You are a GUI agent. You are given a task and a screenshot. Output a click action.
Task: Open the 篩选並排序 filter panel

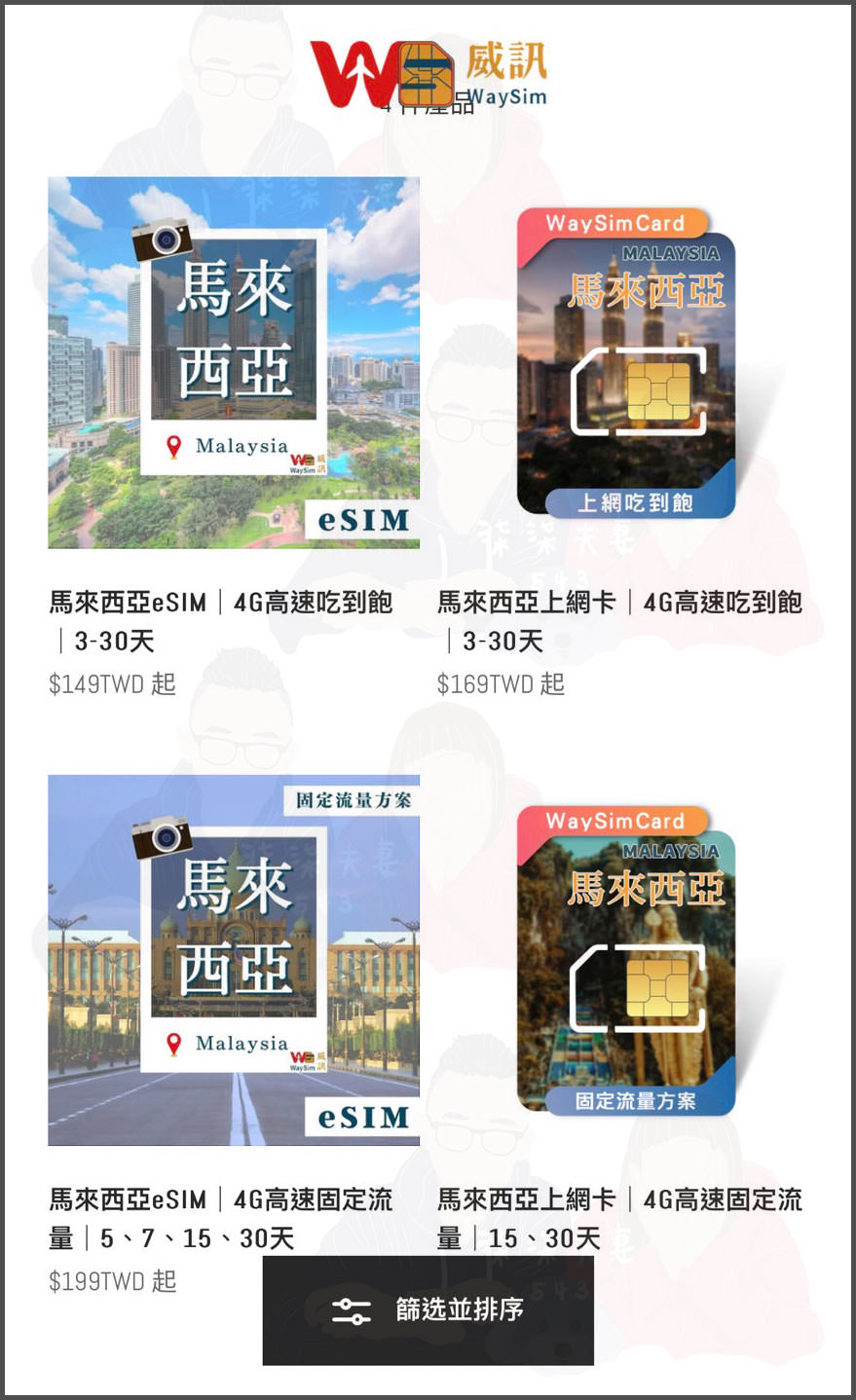pos(428,1311)
